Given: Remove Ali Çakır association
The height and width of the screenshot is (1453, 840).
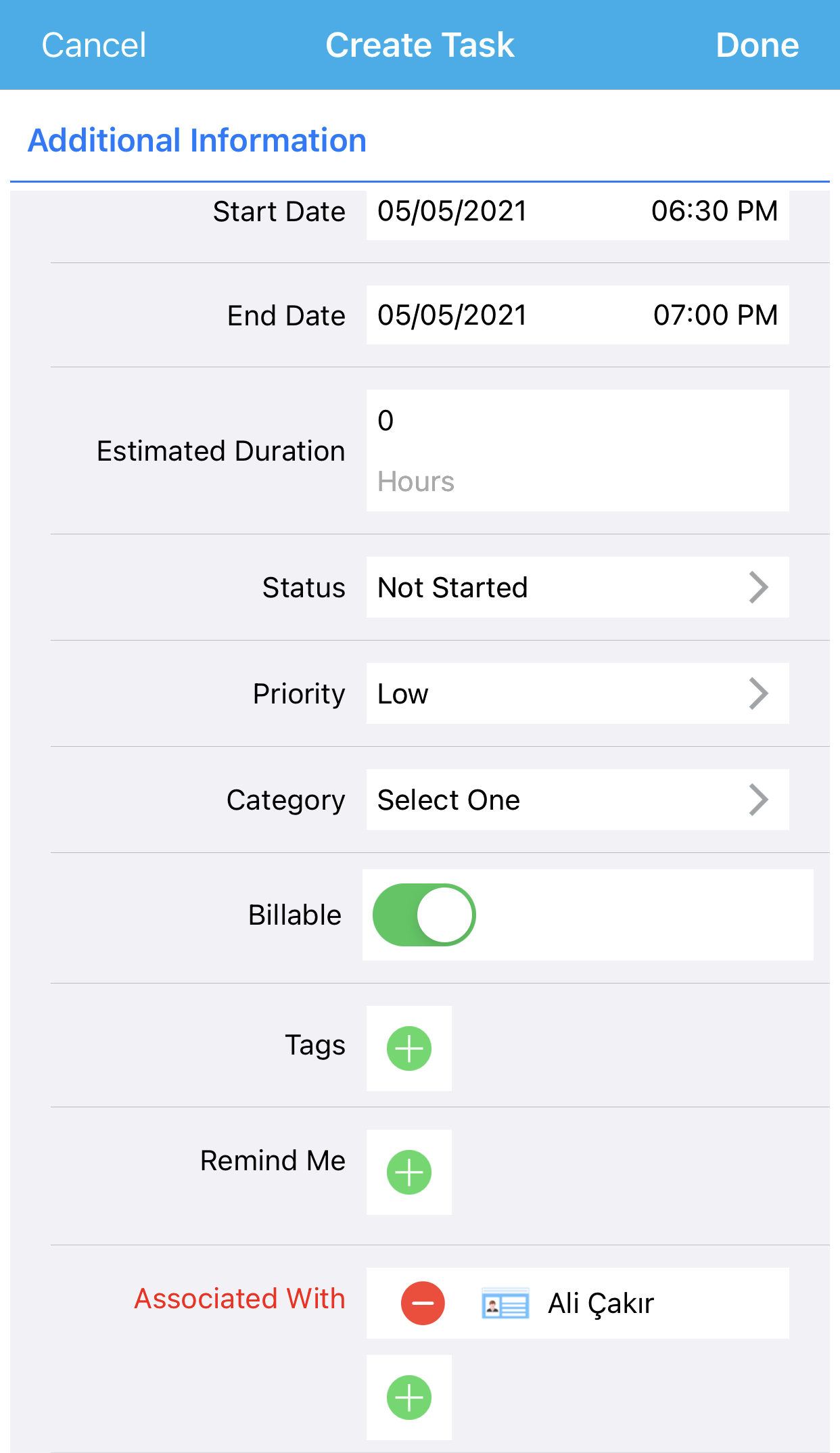Looking at the screenshot, I should pyautogui.click(x=423, y=1303).
